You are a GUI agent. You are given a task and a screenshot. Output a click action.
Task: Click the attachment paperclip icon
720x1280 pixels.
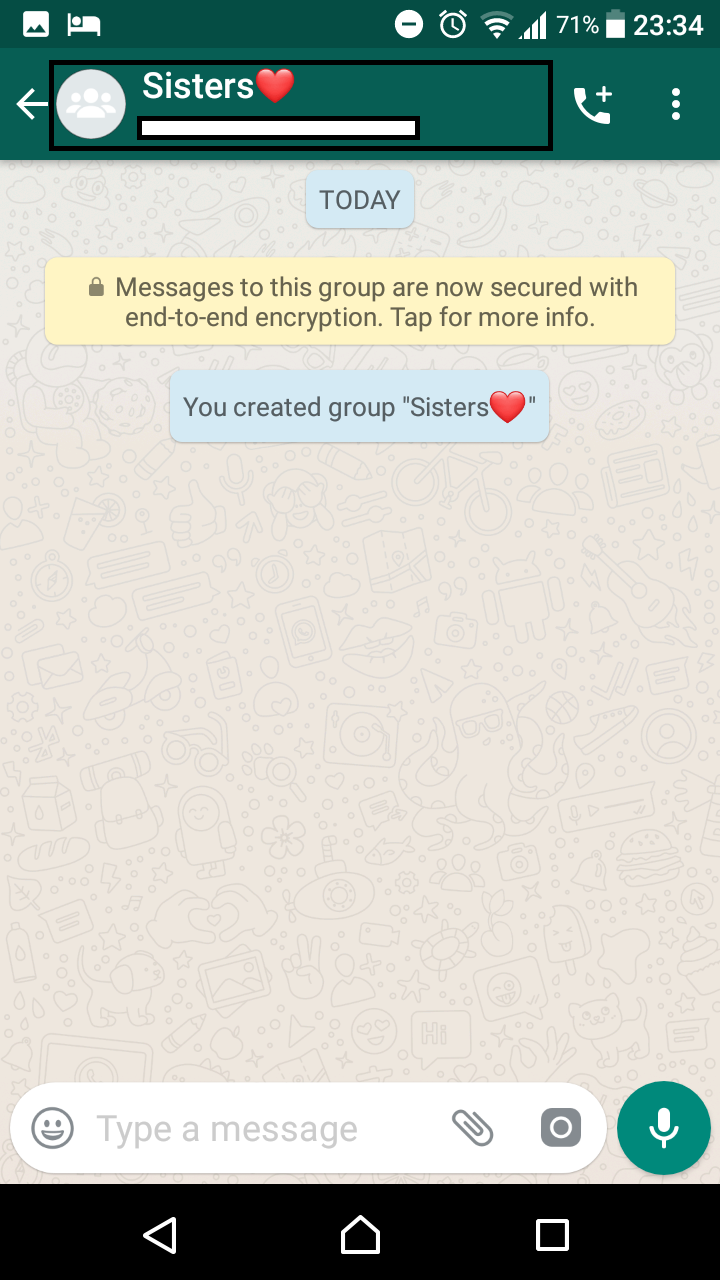pos(473,1128)
